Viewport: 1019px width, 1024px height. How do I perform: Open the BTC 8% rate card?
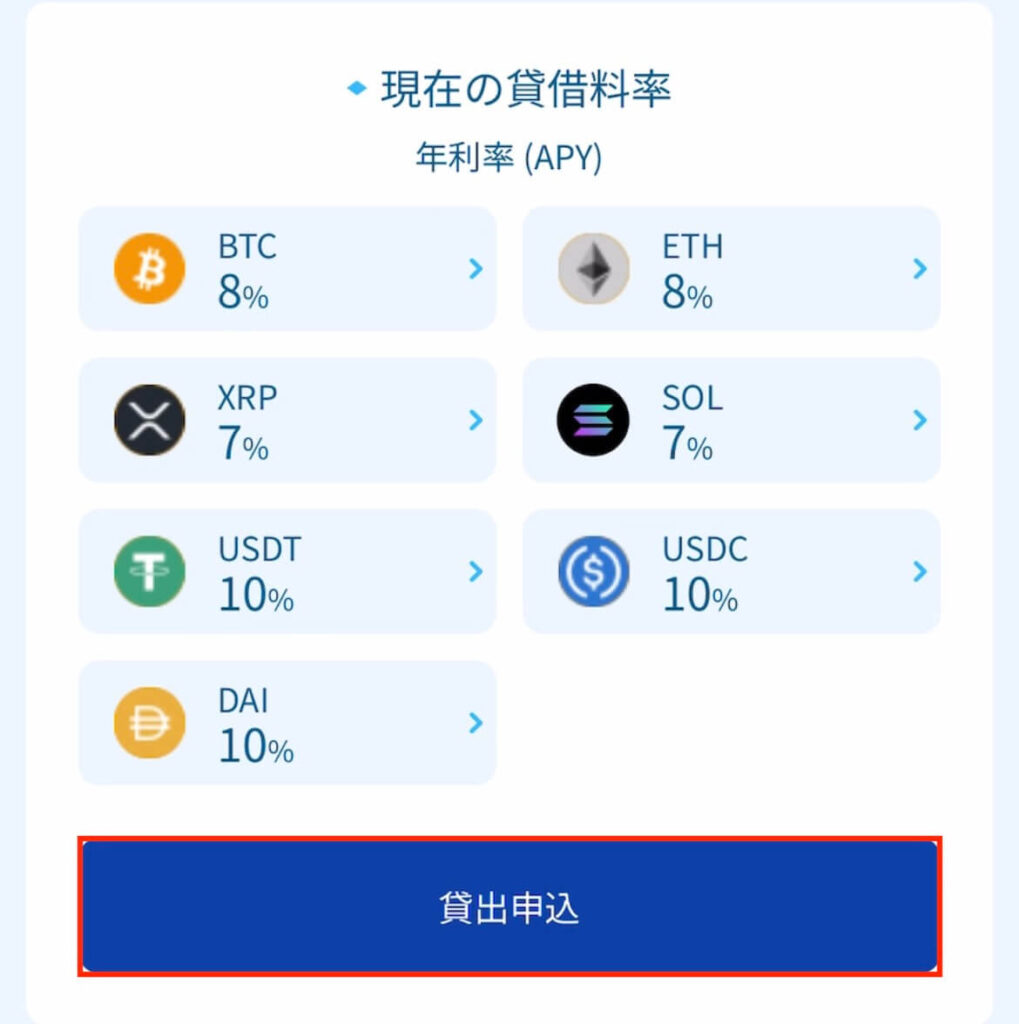click(287, 269)
